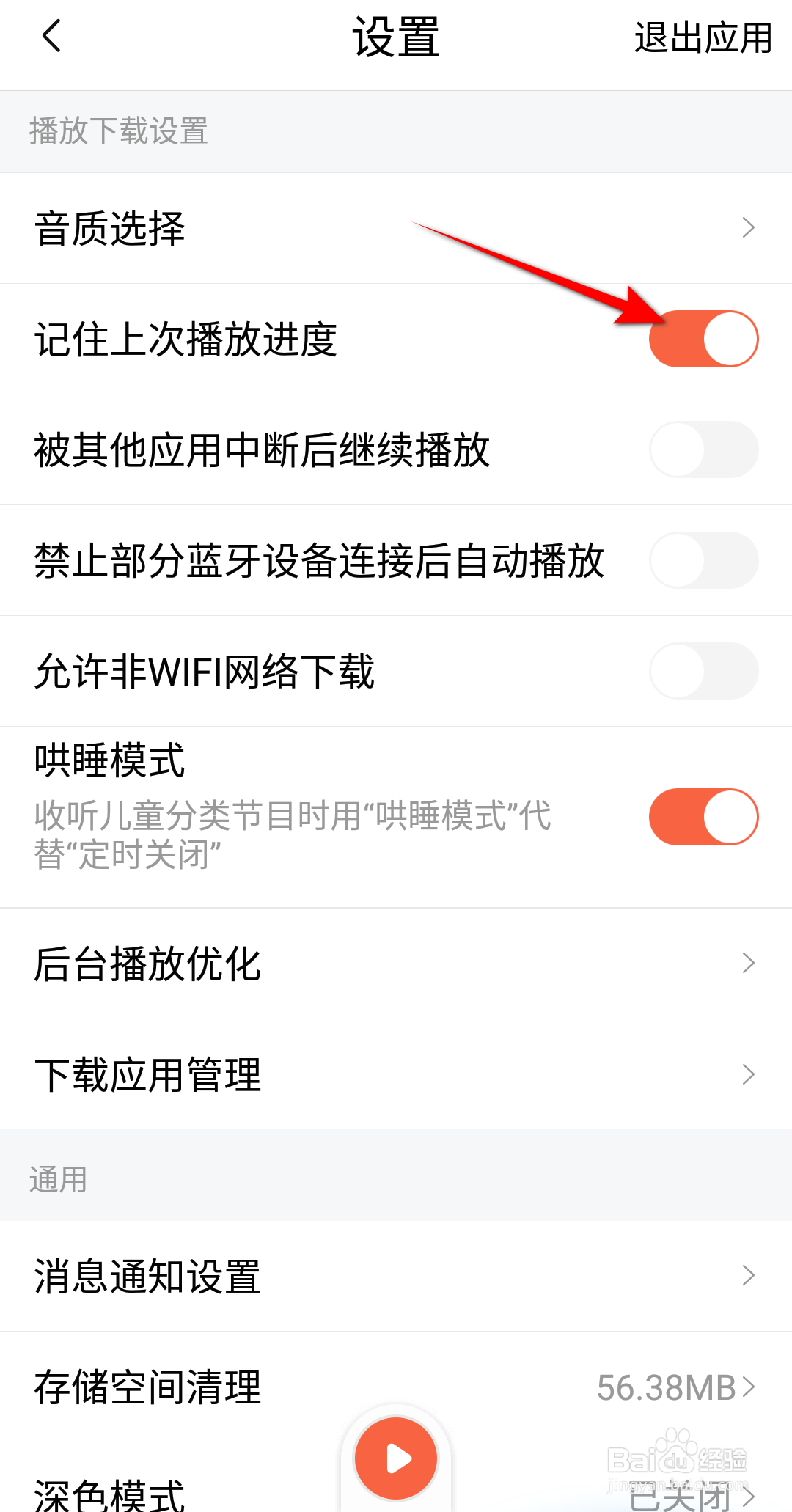This screenshot has width=792, height=1512.
Task: Tap 退出应用 to exit the app
Action: (x=703, y=37)
